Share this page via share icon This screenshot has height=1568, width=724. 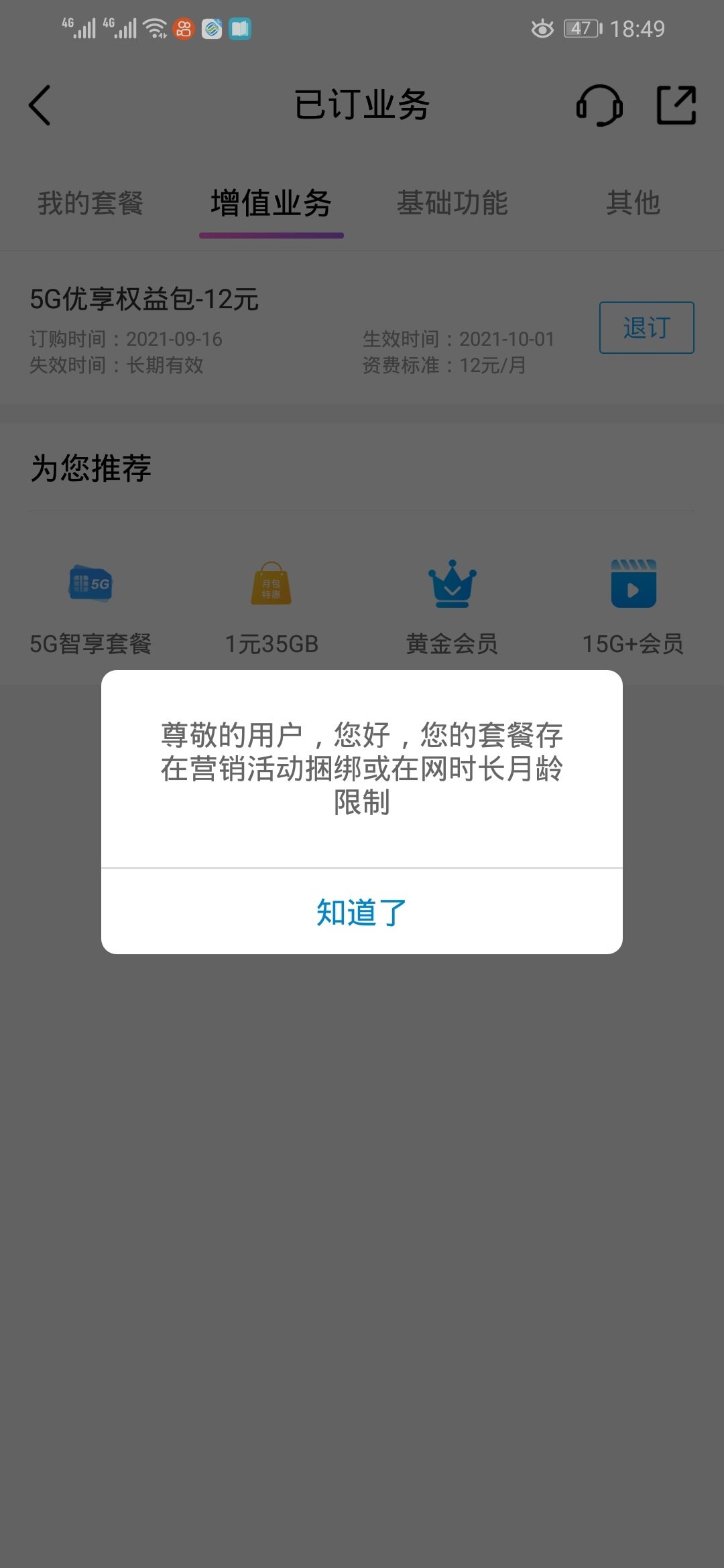click(676, 105)
